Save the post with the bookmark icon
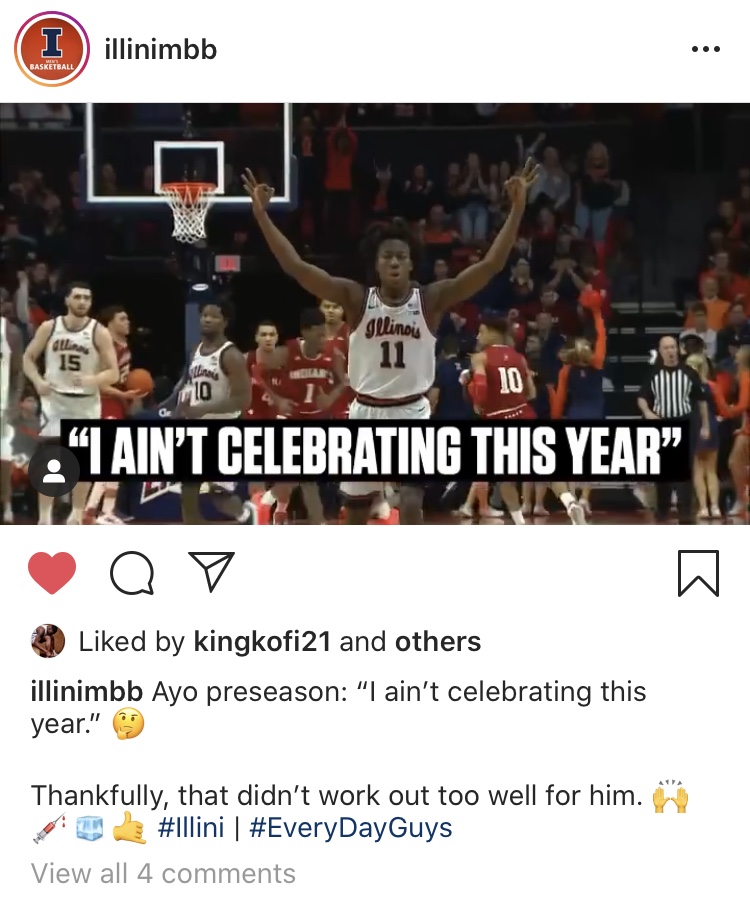The height and width of the screenshot is (902, 750). click(x=697, y=574)
